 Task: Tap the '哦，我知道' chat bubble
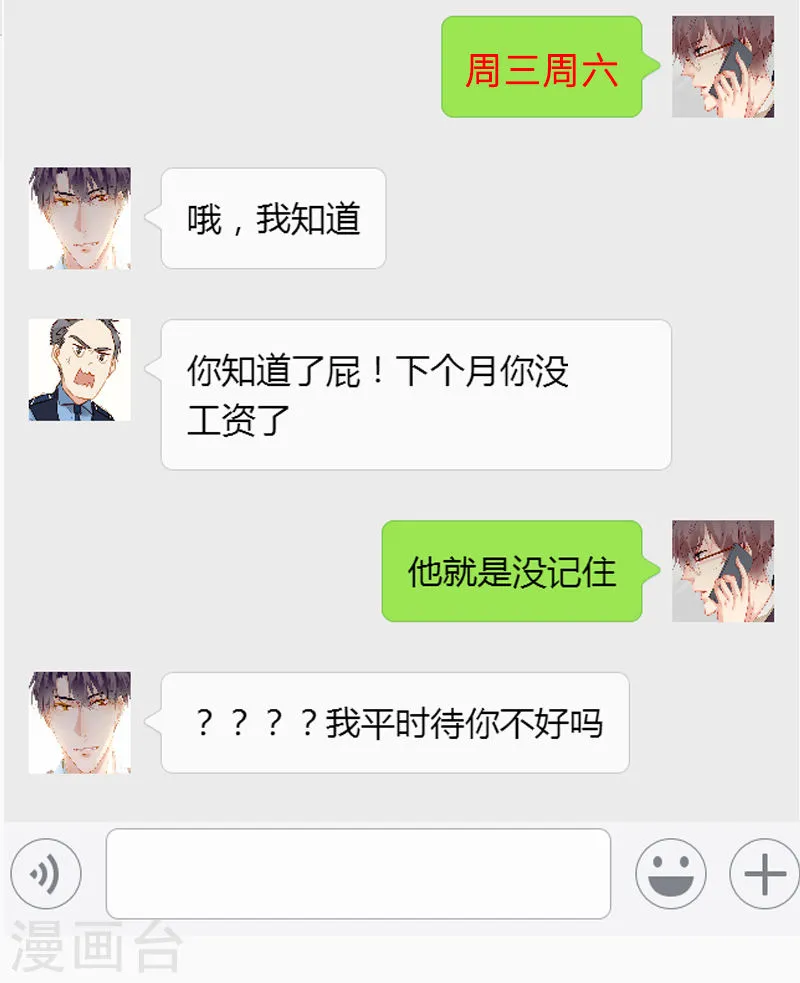[271, 217]
